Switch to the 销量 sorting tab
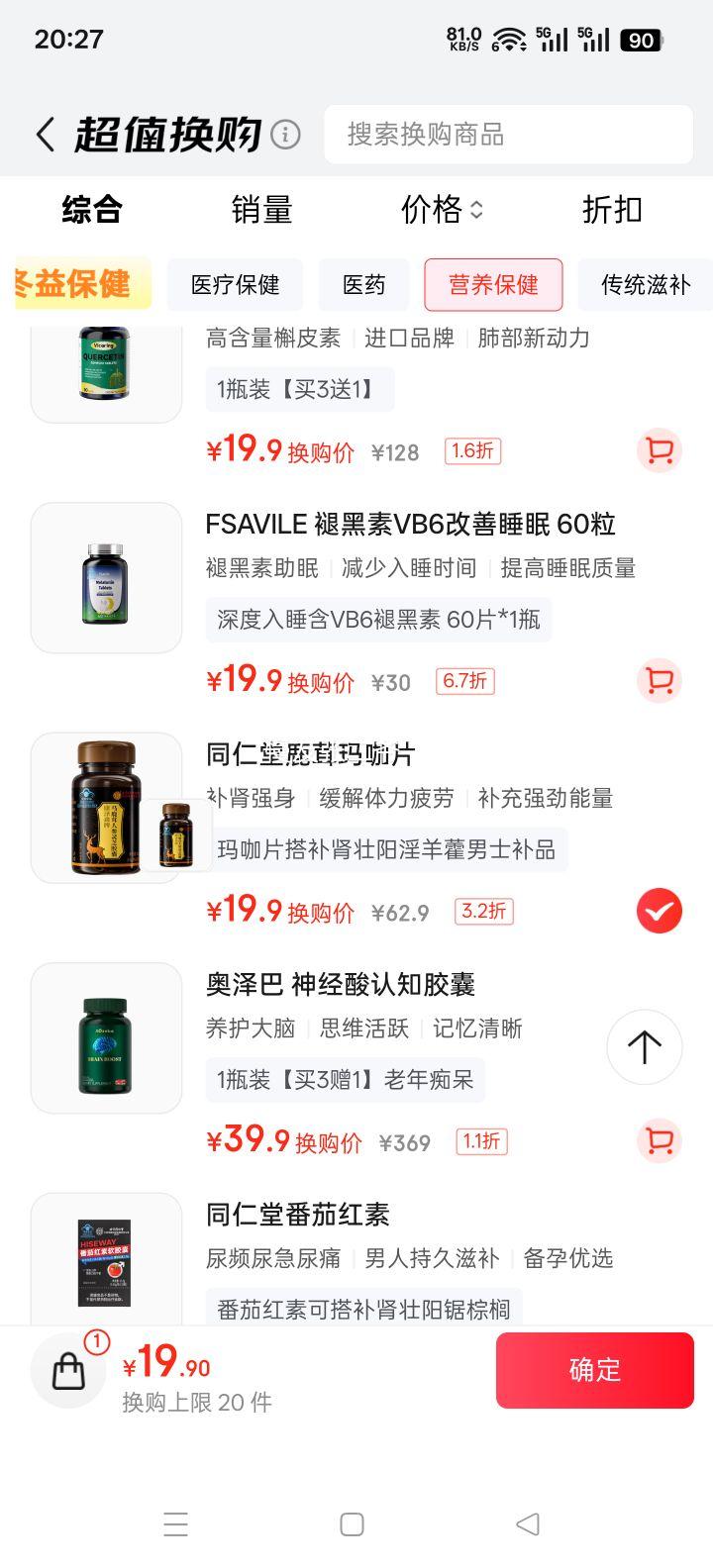This screenshot has height=1568, width=713. coord(261,210)
